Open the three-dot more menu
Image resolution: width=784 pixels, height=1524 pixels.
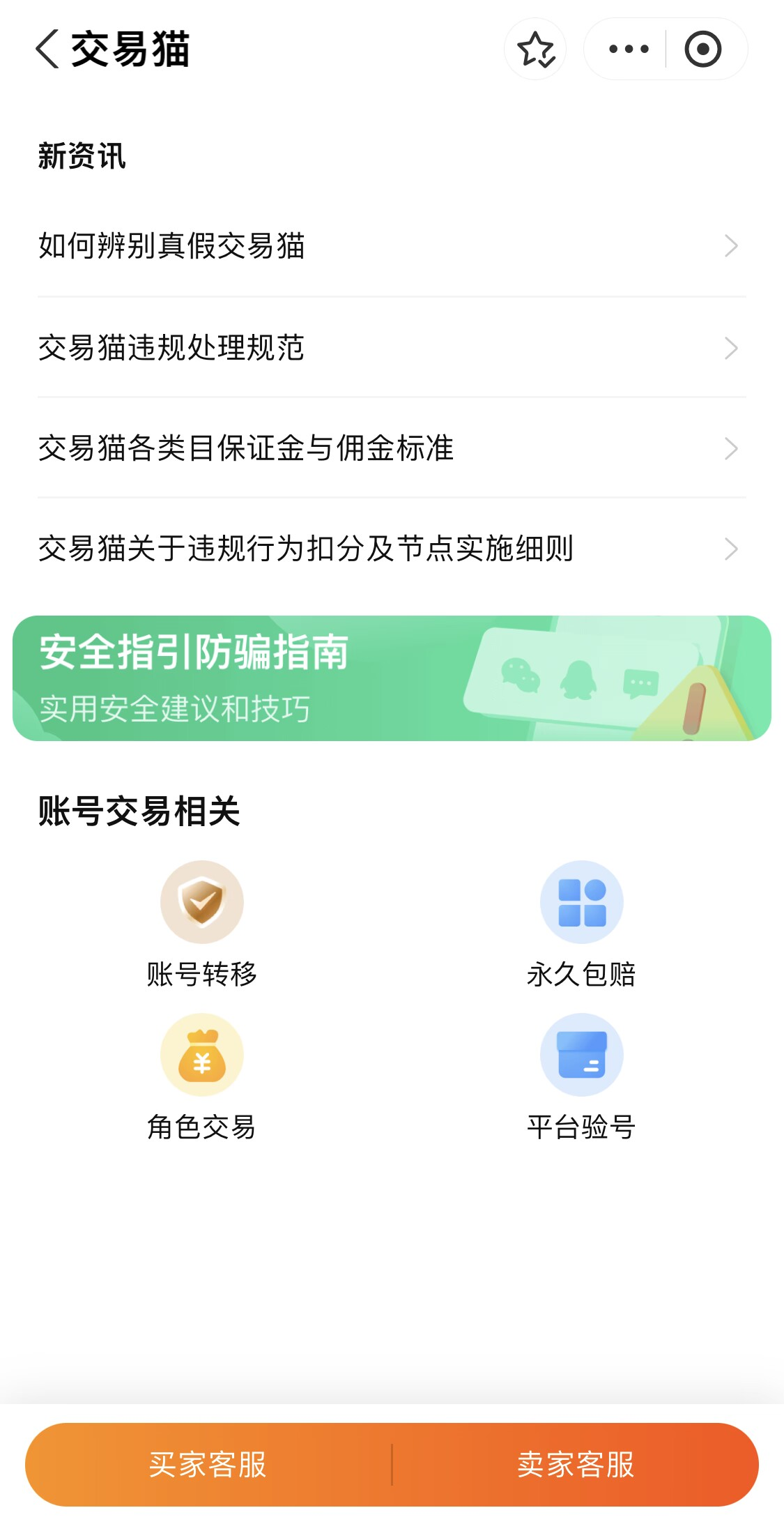(628, 49)
